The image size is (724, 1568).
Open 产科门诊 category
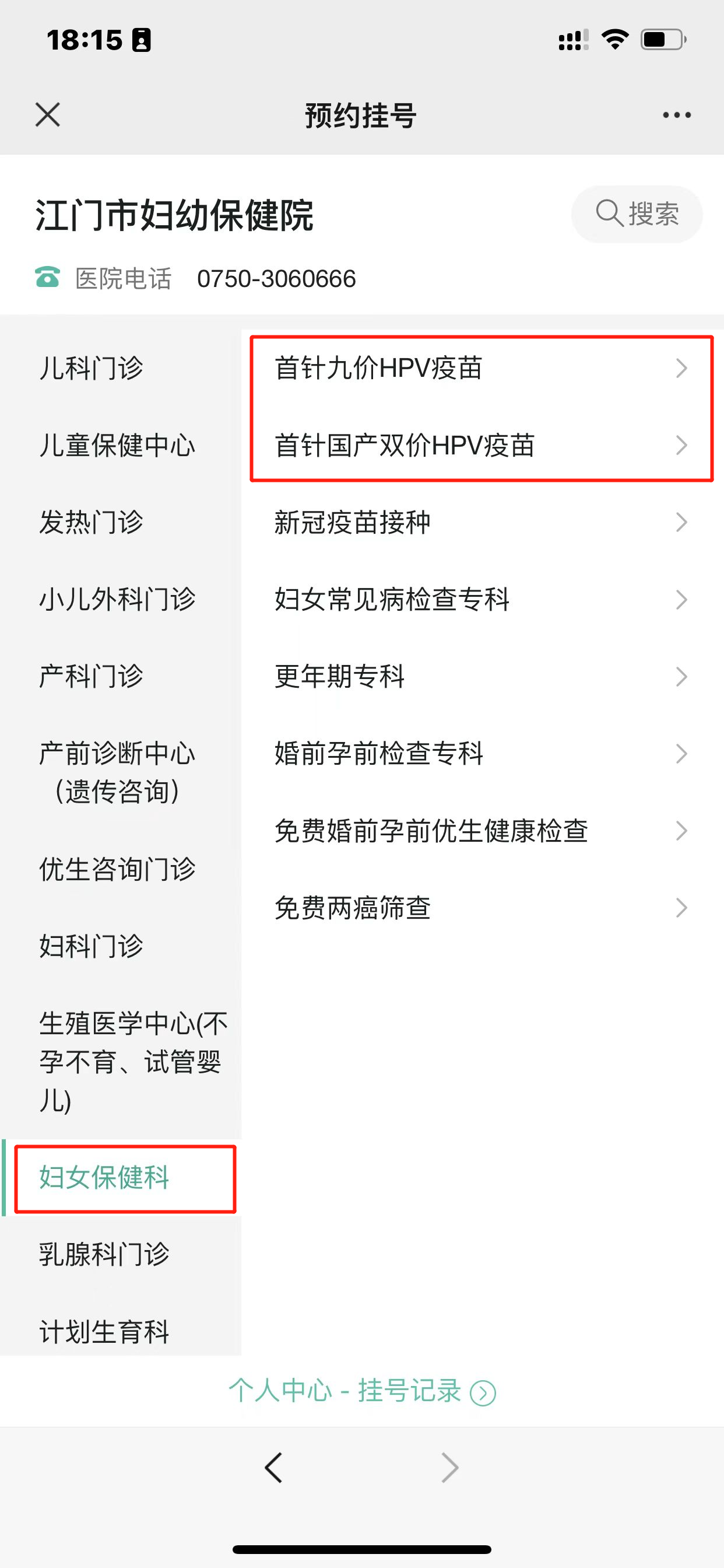pyautogui.click(x=92, y=675)
